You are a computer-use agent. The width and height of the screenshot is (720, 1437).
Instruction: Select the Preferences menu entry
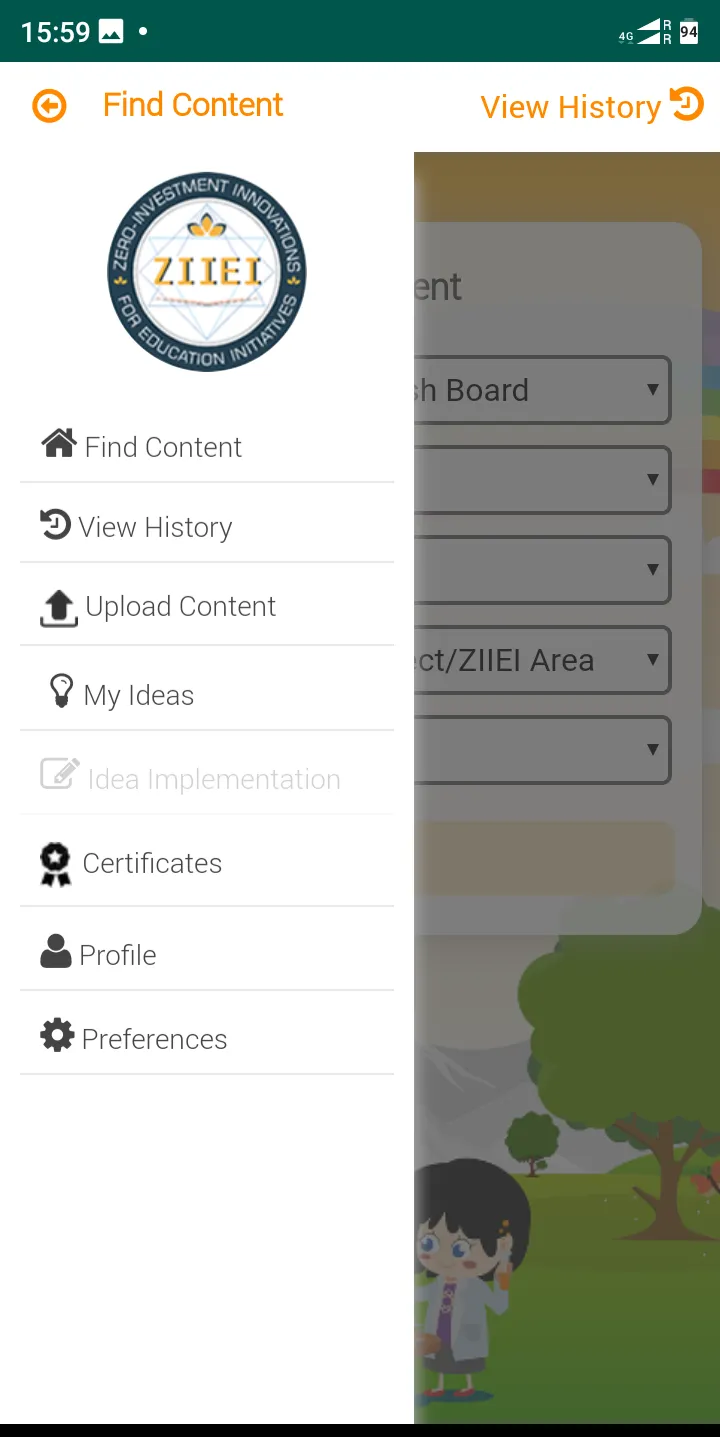tap(153, 1039)
